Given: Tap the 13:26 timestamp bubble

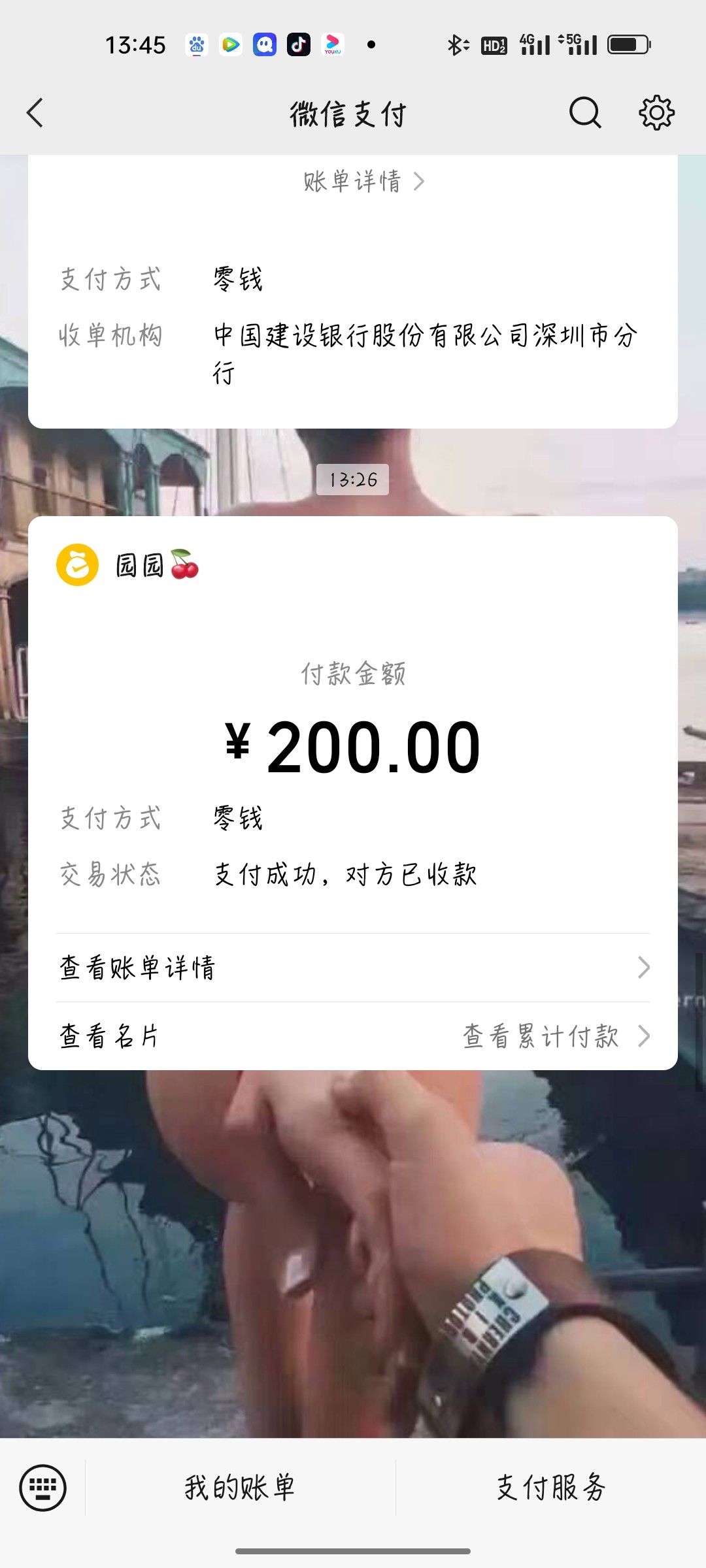Looking at the screenshot, I should point(352,479).
